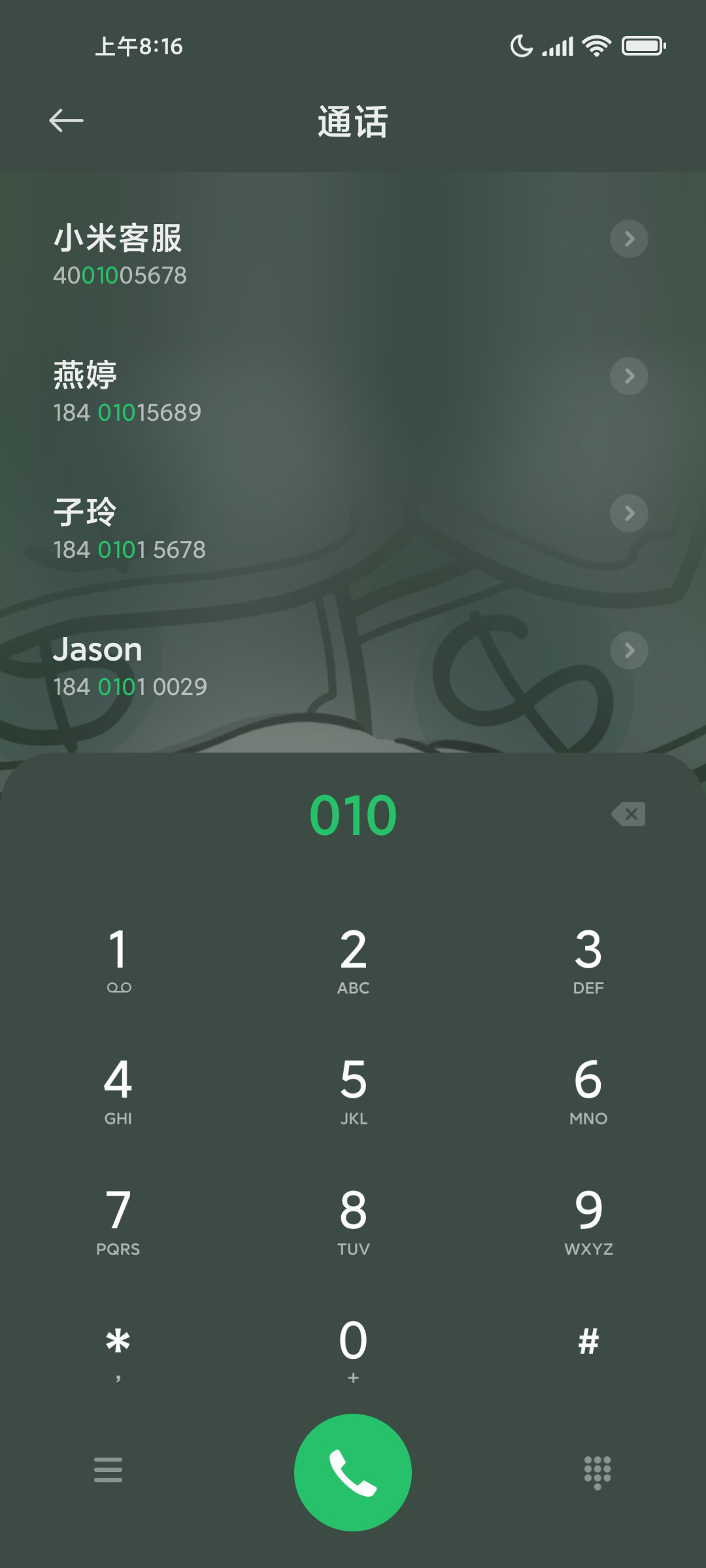Dial digit 7 PQRS key

118,1222
